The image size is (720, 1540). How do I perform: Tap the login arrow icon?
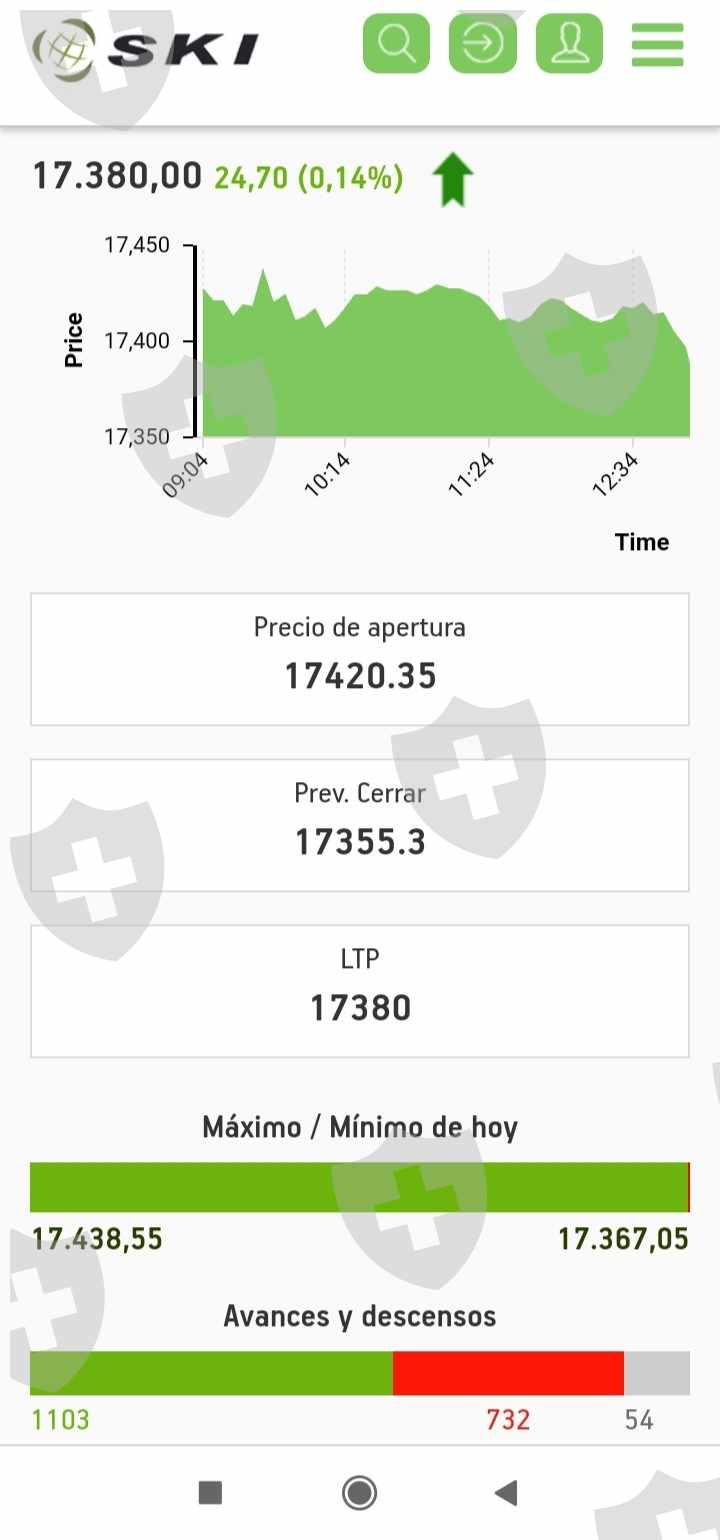click(x=483, y=45)
